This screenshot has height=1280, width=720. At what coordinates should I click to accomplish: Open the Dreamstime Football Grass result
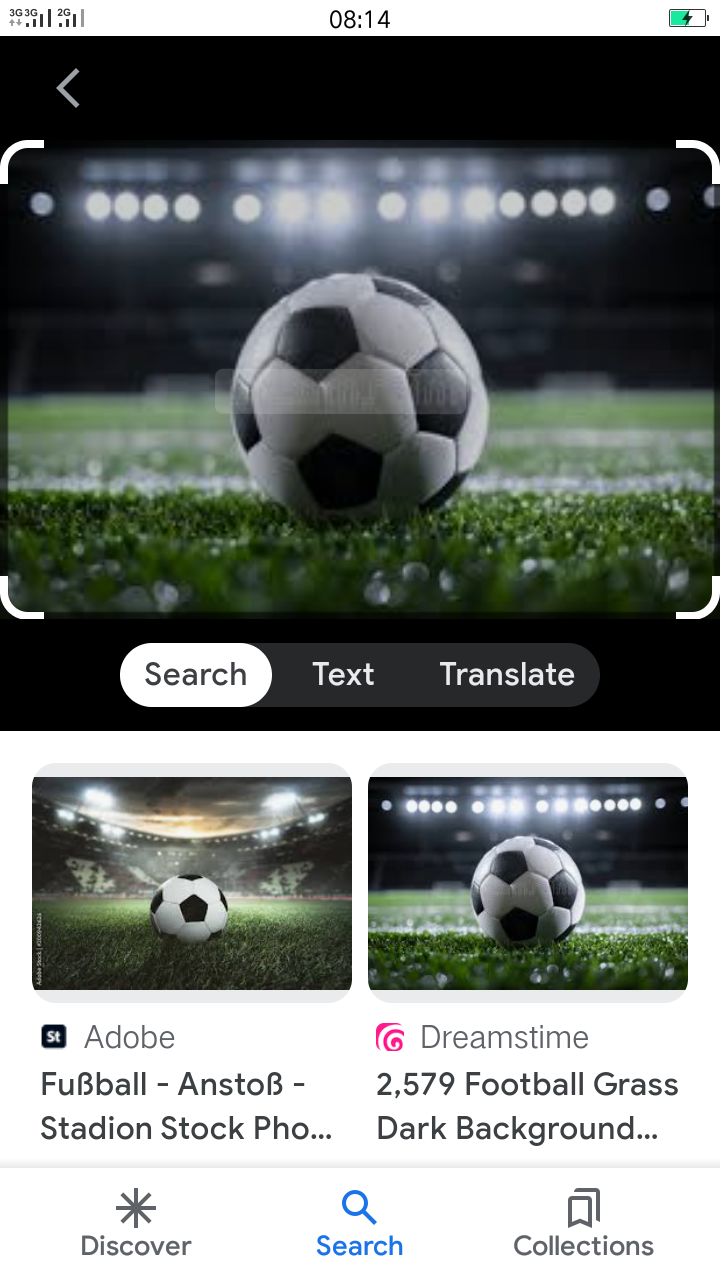[x=528, y=884]
